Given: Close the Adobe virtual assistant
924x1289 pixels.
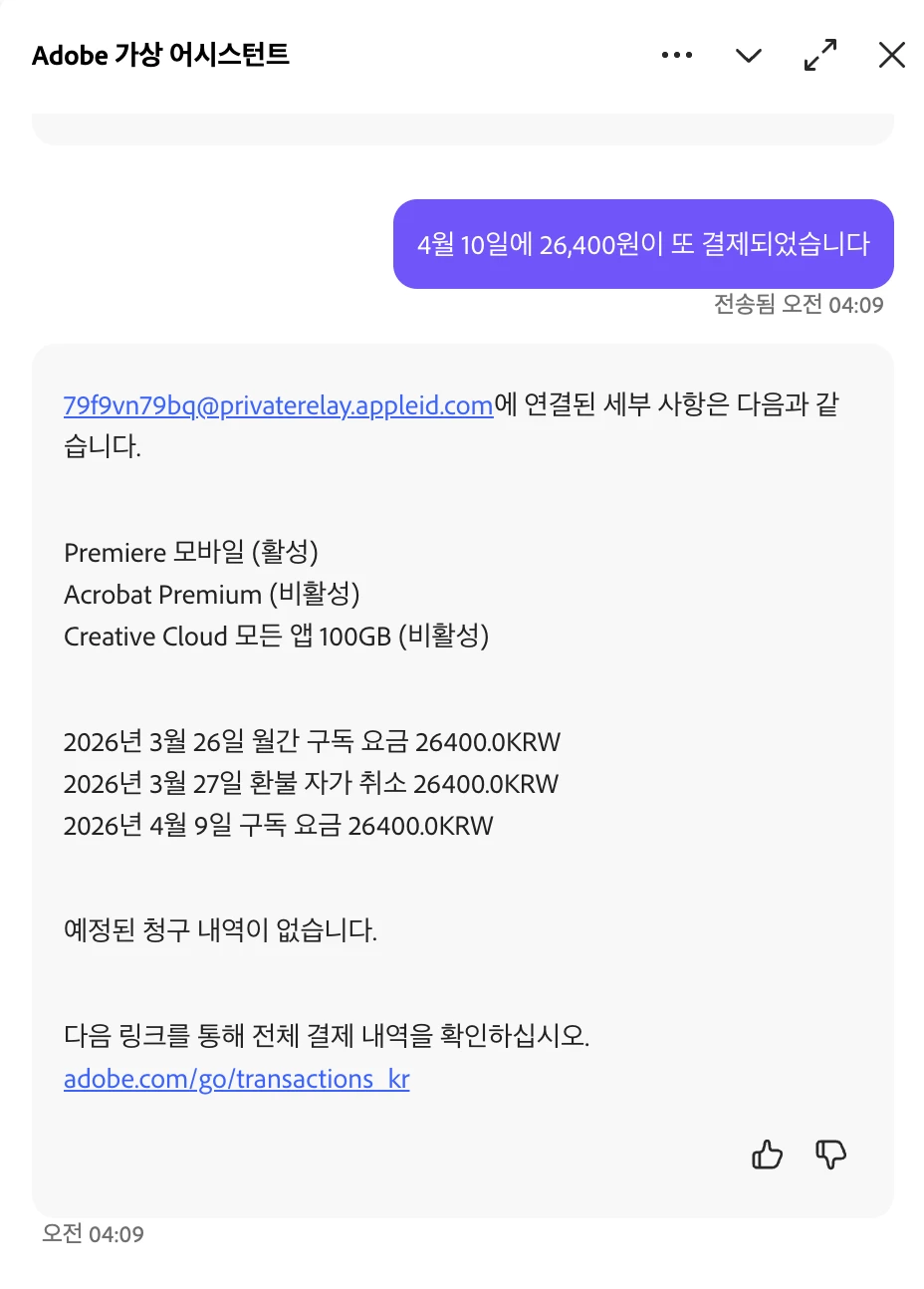Looking at the screenshot, I should point(892,55).
